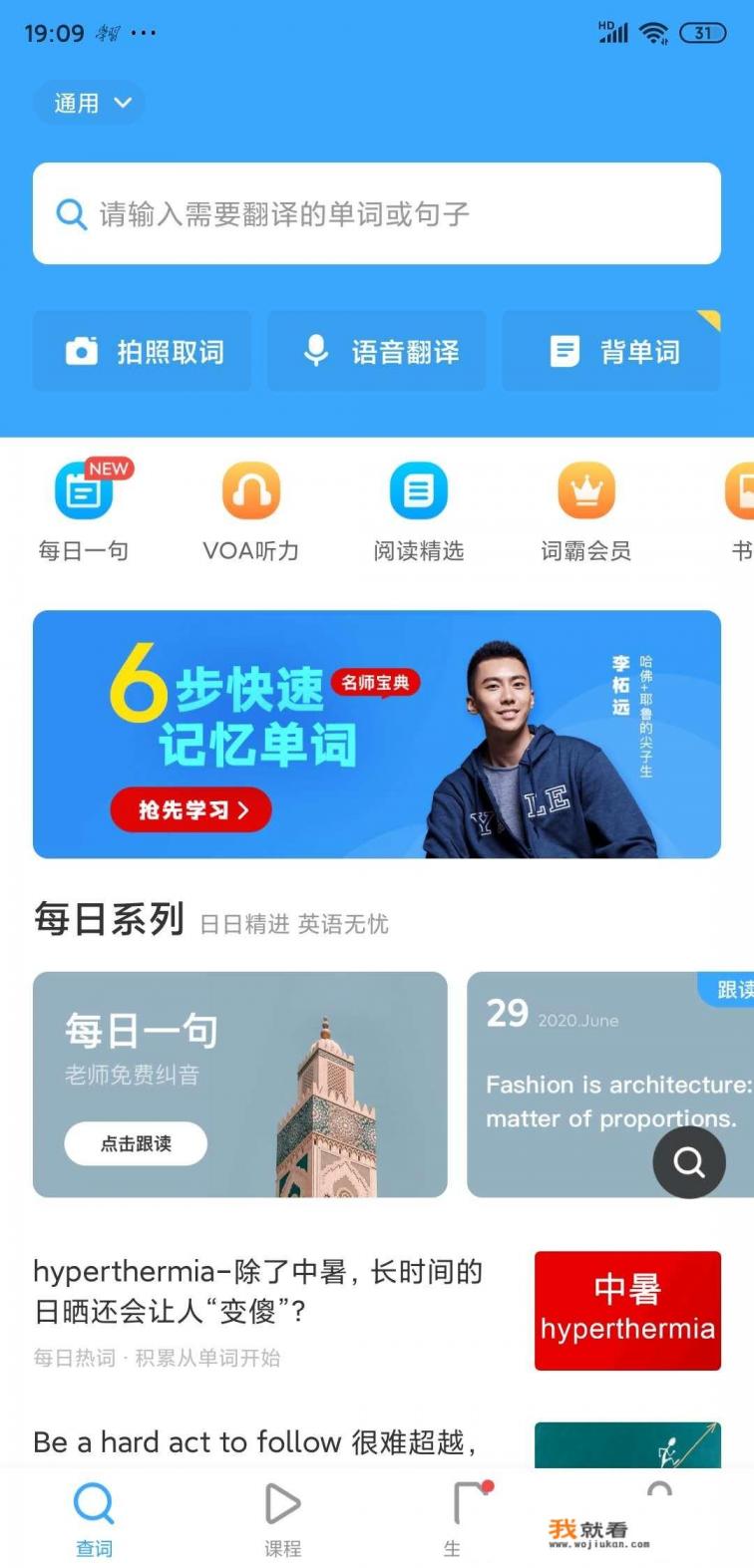
Task: Check the Wi-Fi signal indicator
Action: coord(653,33)
